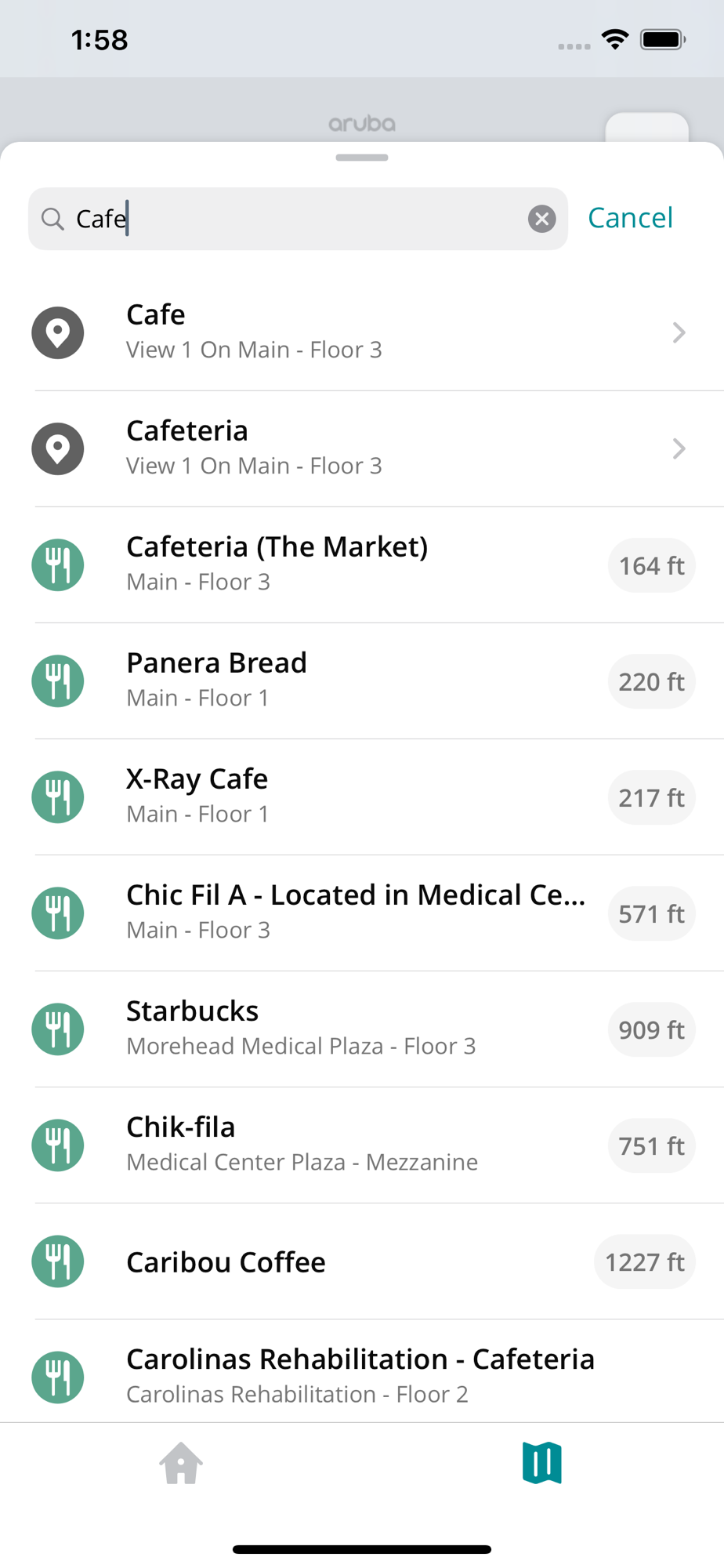The width and height of the screenshot is (724, 1568).
Task: Switch to the Home tab
Action: [181, 1463]
